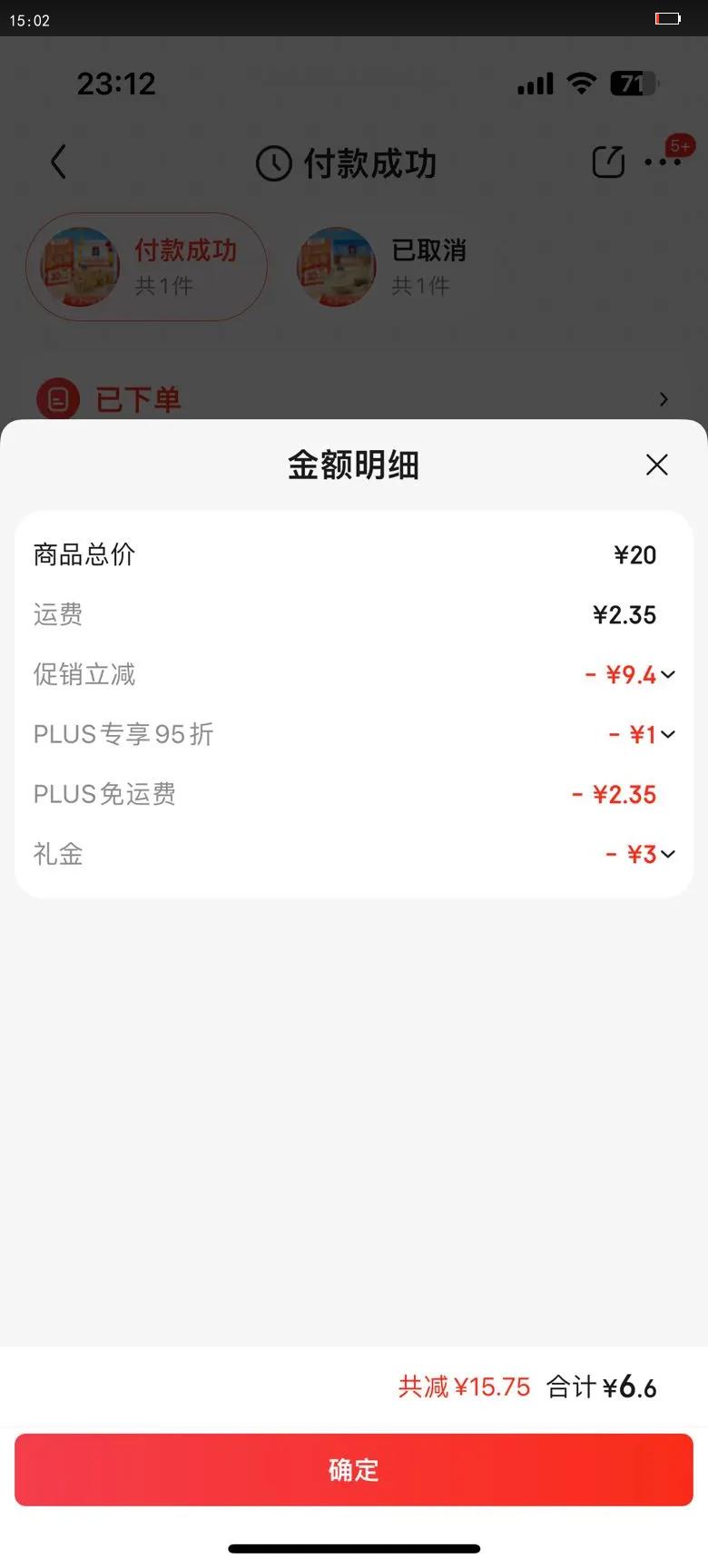Viewport: 708px width, 1568px height.
Task: Open the 已下单 status row
Action: coord(354,399)
